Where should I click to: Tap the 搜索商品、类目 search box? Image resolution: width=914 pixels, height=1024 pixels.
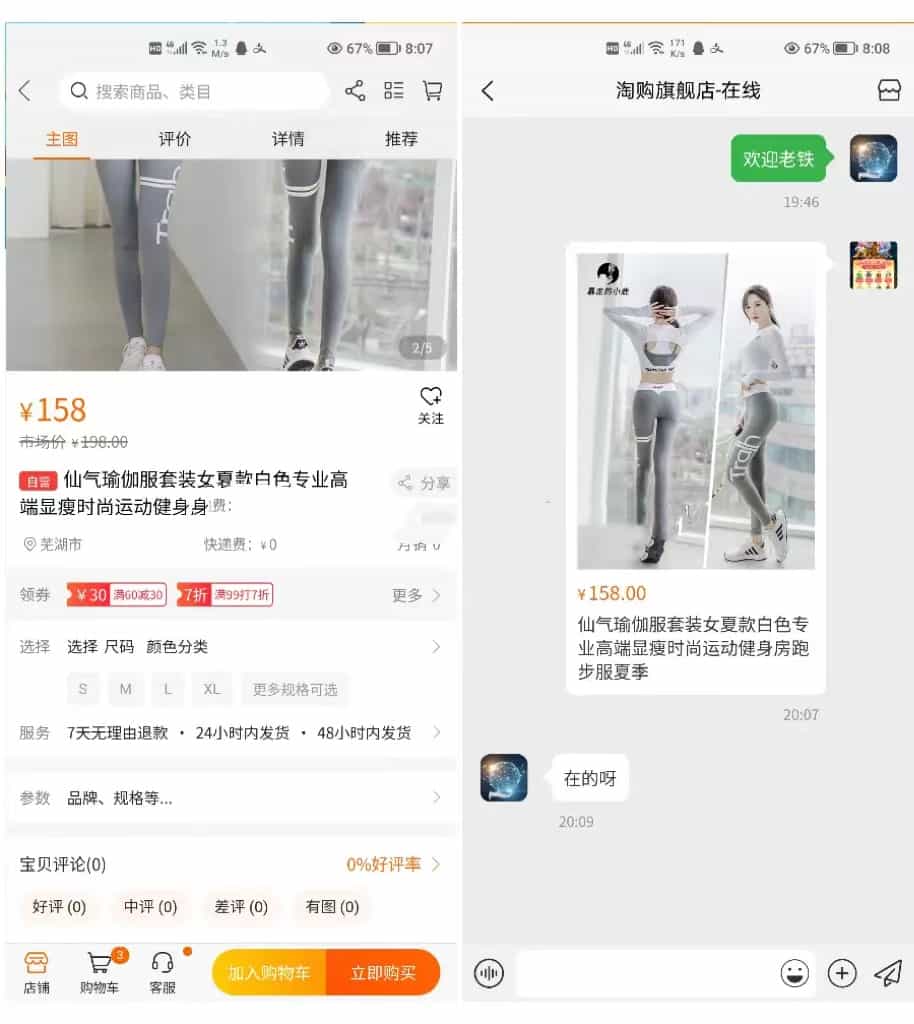pyautogui.click(x=195, y=92)
